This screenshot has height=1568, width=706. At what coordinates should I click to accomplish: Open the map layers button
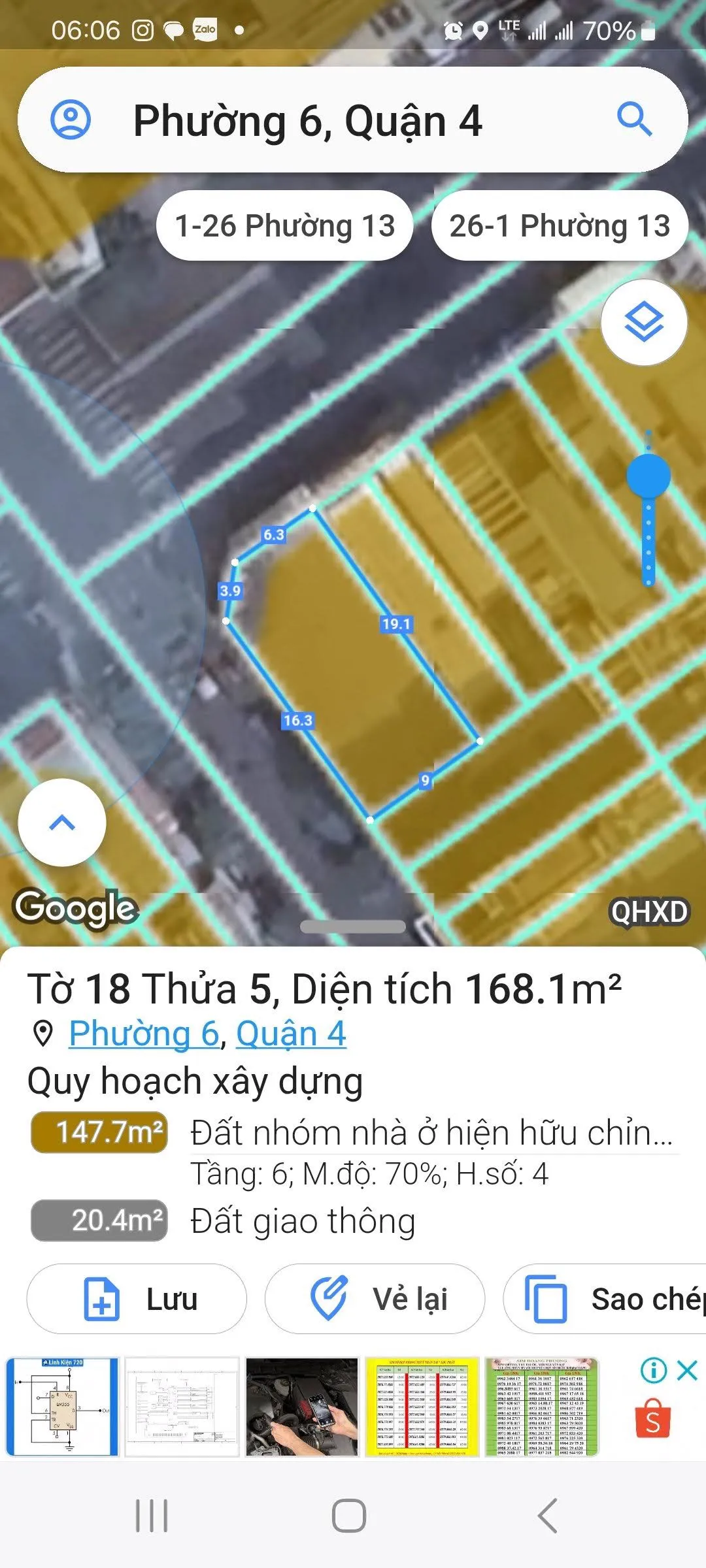tap(644, 322)
